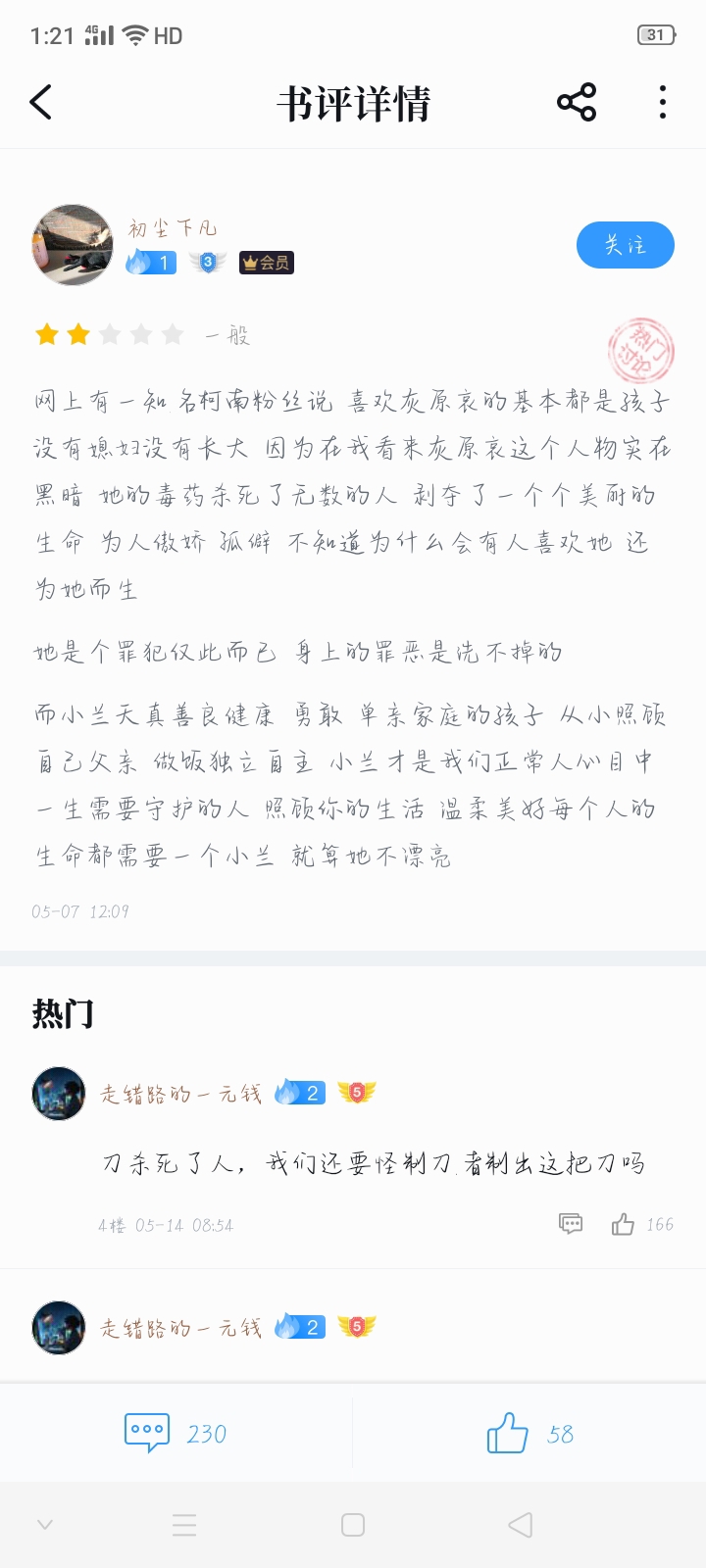Like the comment with 166 likes

click(624, 1223)
